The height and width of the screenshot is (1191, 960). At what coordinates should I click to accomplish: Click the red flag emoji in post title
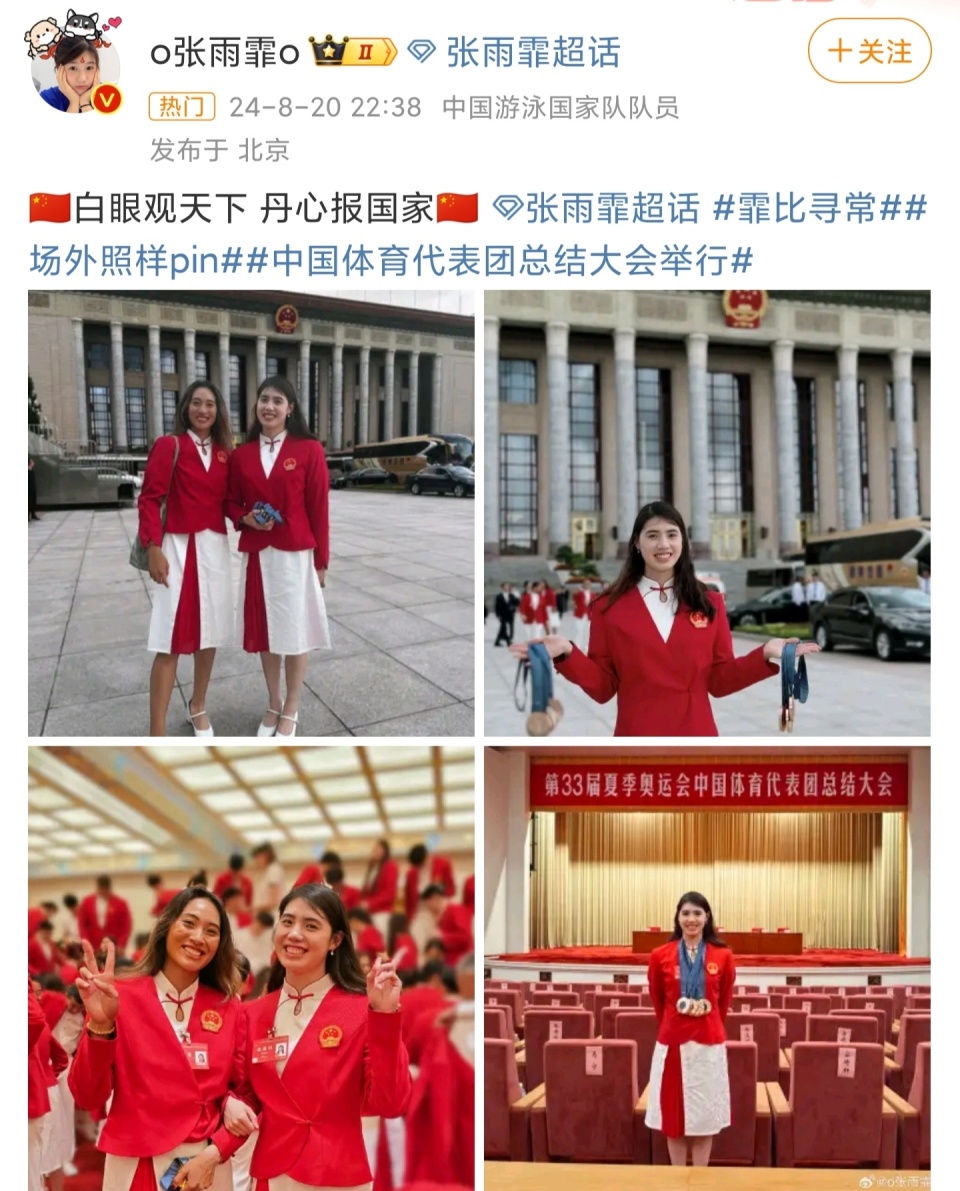click(48, 205)
